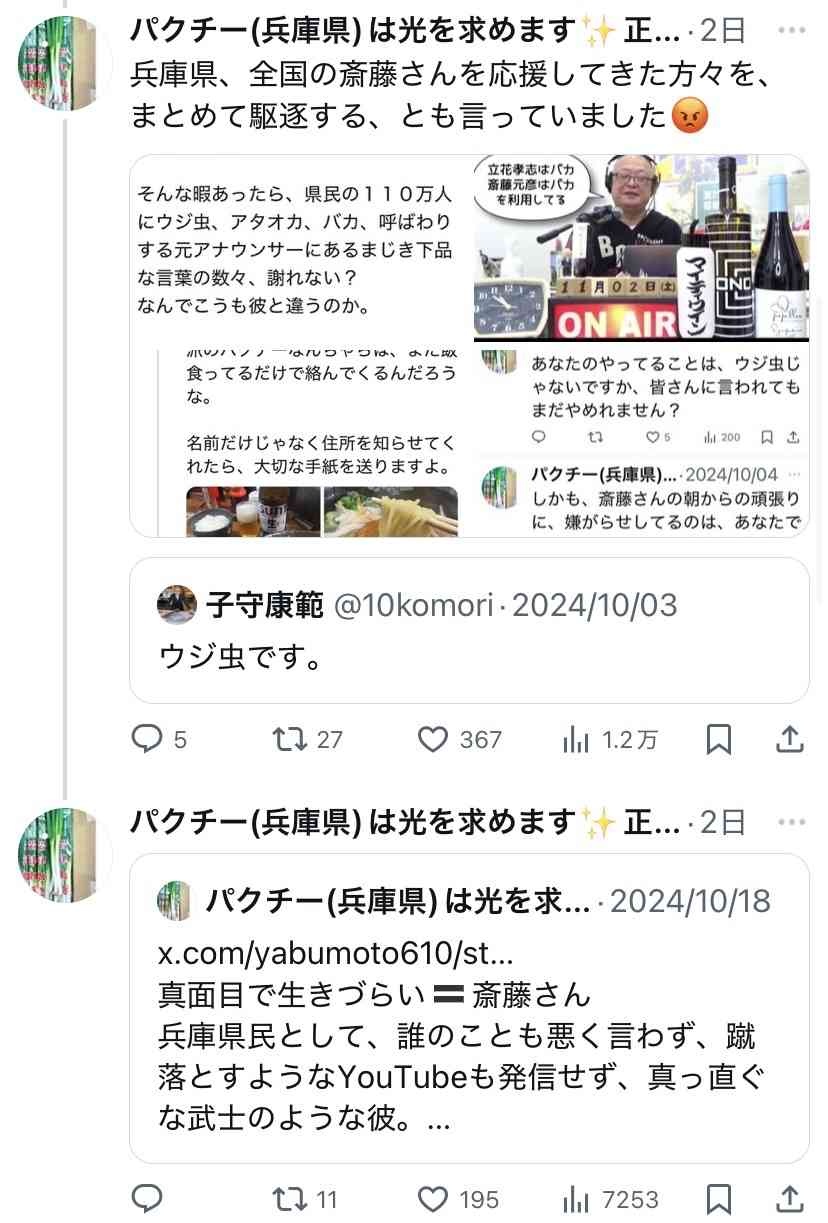Open the image with the 2024/10/04 reply
Screen dimensions: 828x1223
pos(640,440)
